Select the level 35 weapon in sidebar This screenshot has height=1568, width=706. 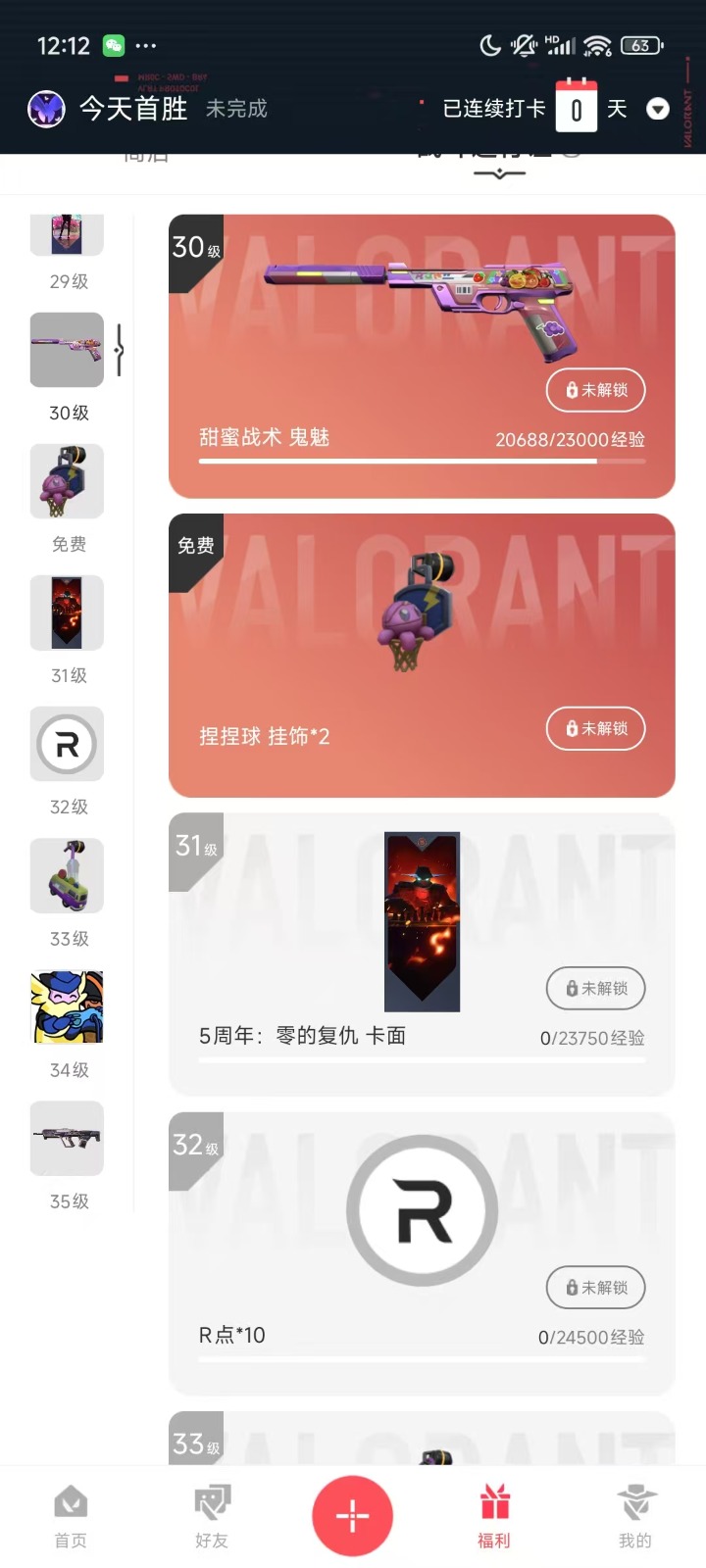67,1138
